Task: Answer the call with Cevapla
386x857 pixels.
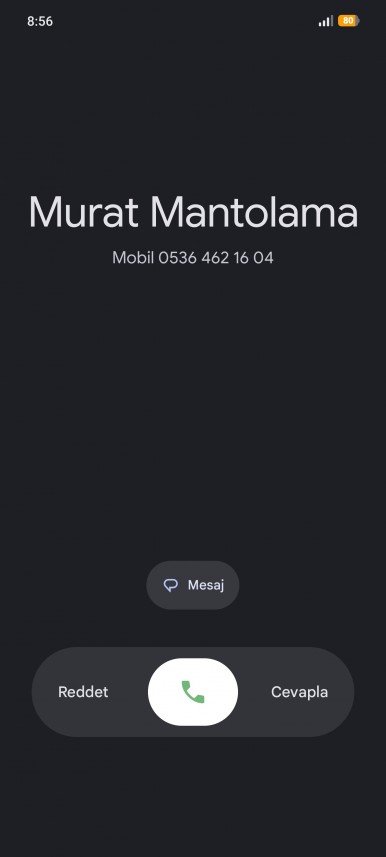Action: coord(300,692)
